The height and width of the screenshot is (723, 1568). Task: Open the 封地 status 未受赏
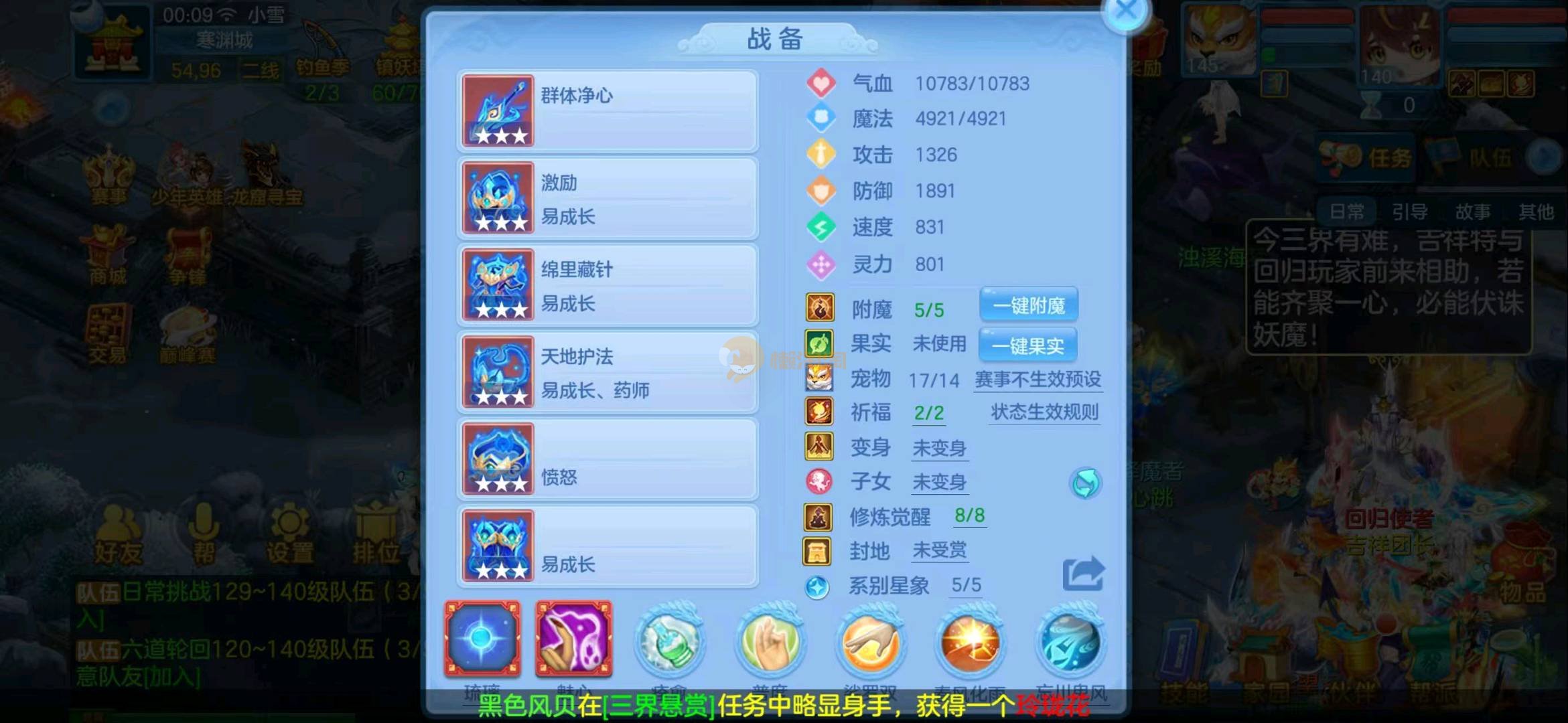[939, 550]
